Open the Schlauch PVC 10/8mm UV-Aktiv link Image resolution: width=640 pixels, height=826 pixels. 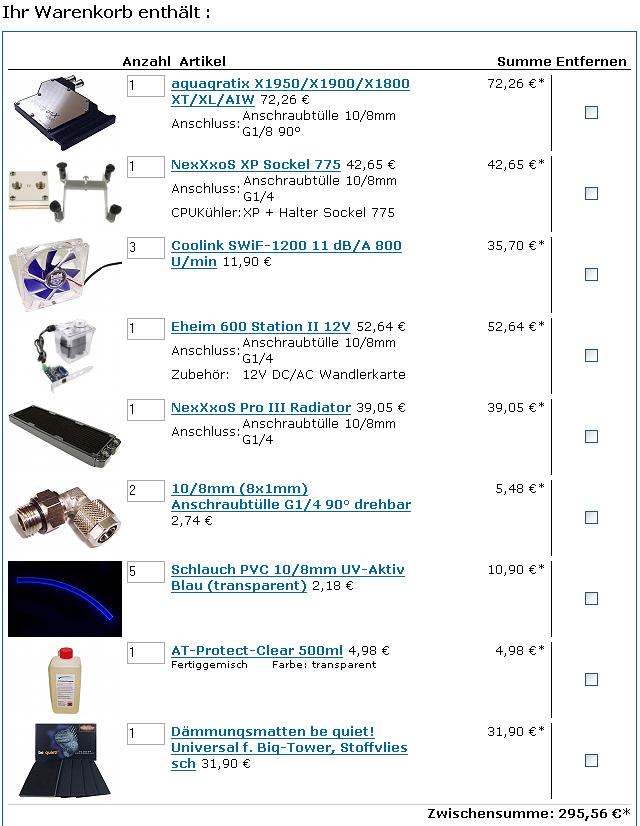tap(287, 569)
